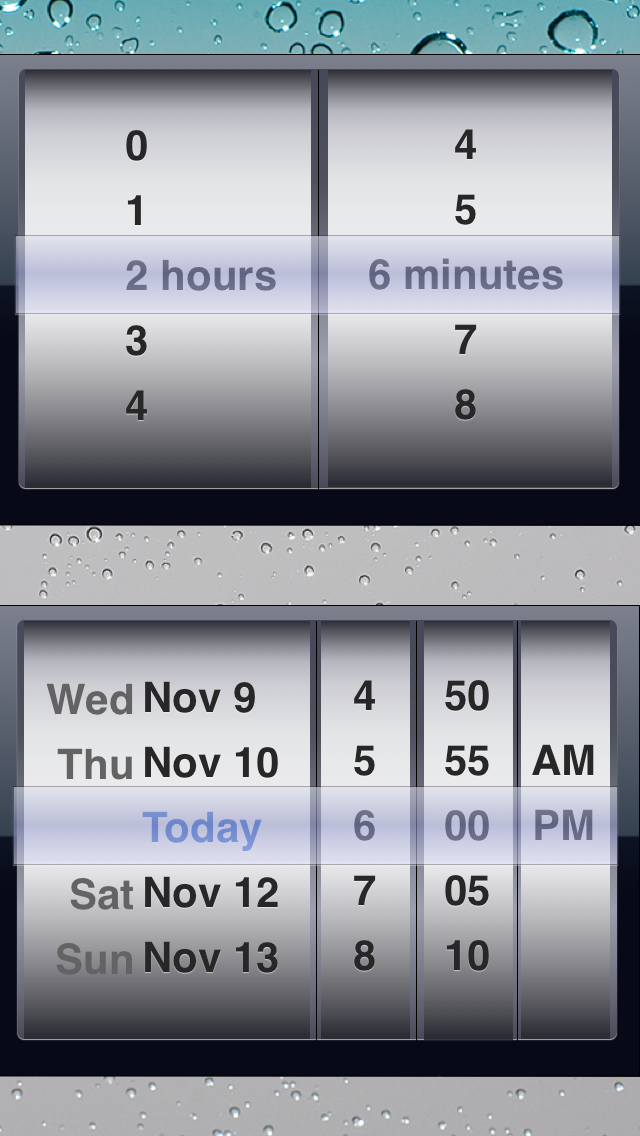Pick 7 in the minutes wheel
Viewport: 640px width, 1136px height.
coord(465,341)
